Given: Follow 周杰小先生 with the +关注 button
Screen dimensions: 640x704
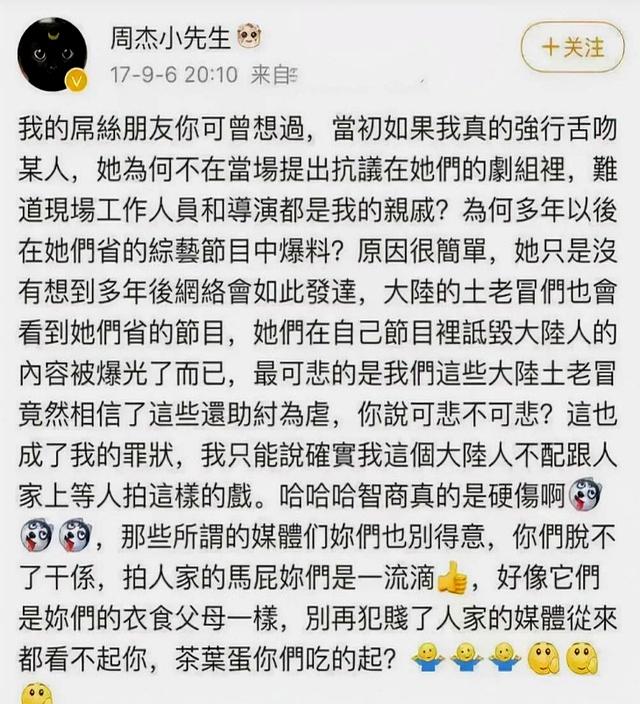Looking at the screenshot, I should (x=571, y=46).
